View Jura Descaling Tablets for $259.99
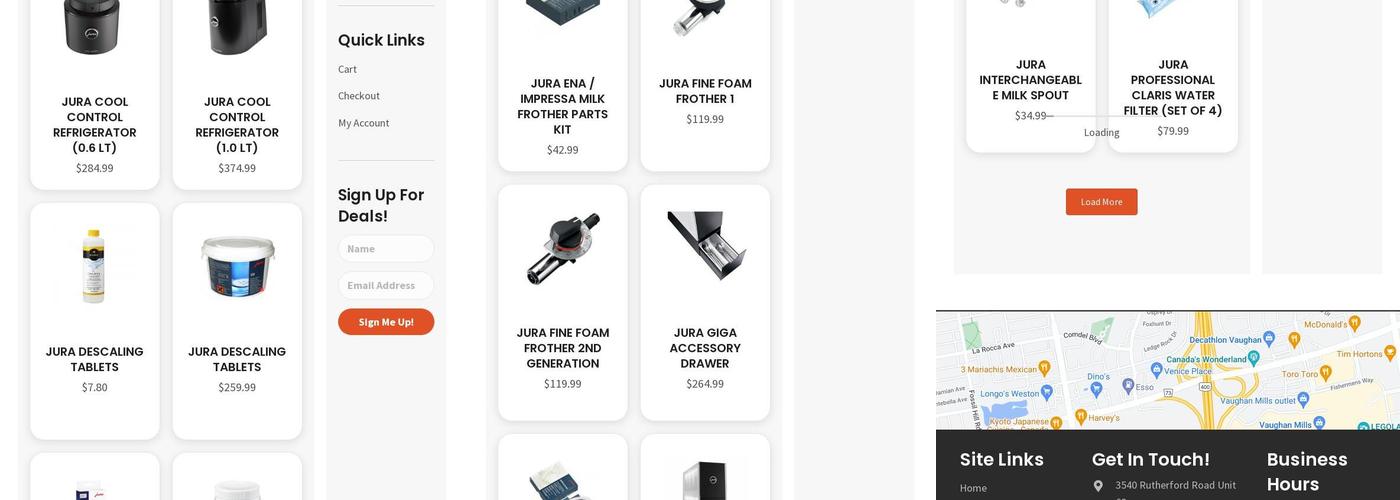The image size is (1400, 500). coord(237,359)
